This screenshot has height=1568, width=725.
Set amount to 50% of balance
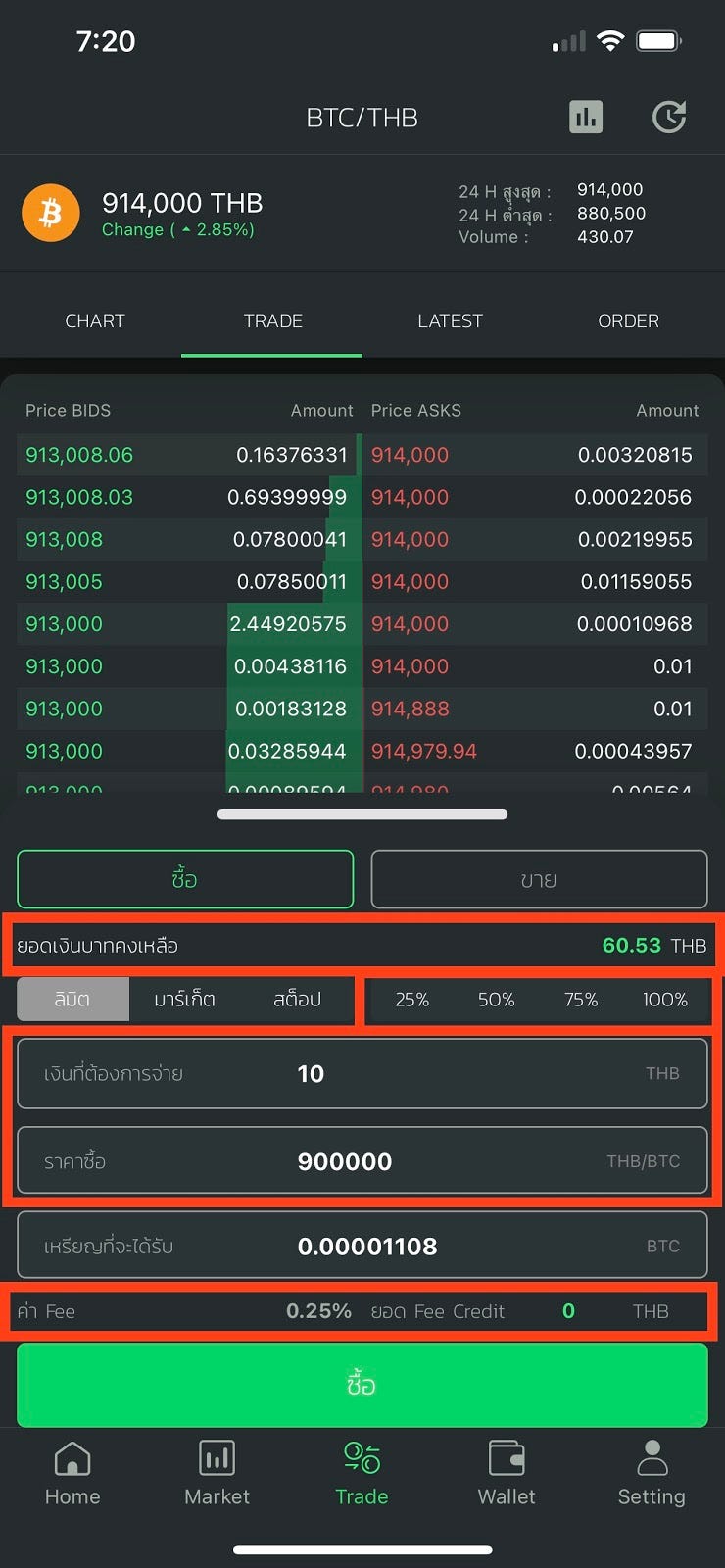[496, 1000]
